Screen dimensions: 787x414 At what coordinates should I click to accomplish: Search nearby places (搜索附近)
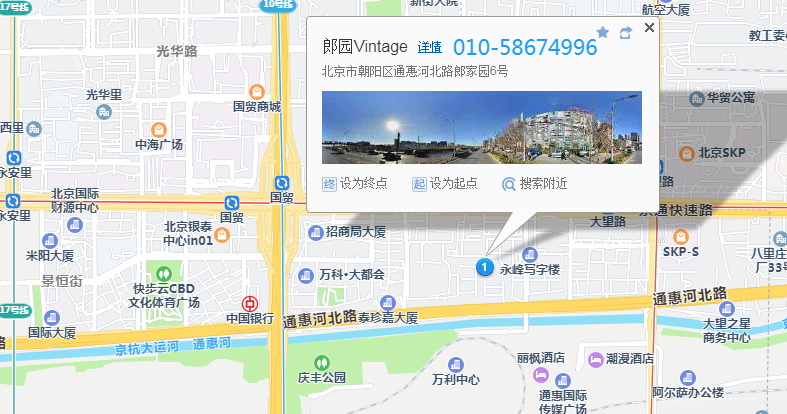pyautogui.click(x=535, y=184)
